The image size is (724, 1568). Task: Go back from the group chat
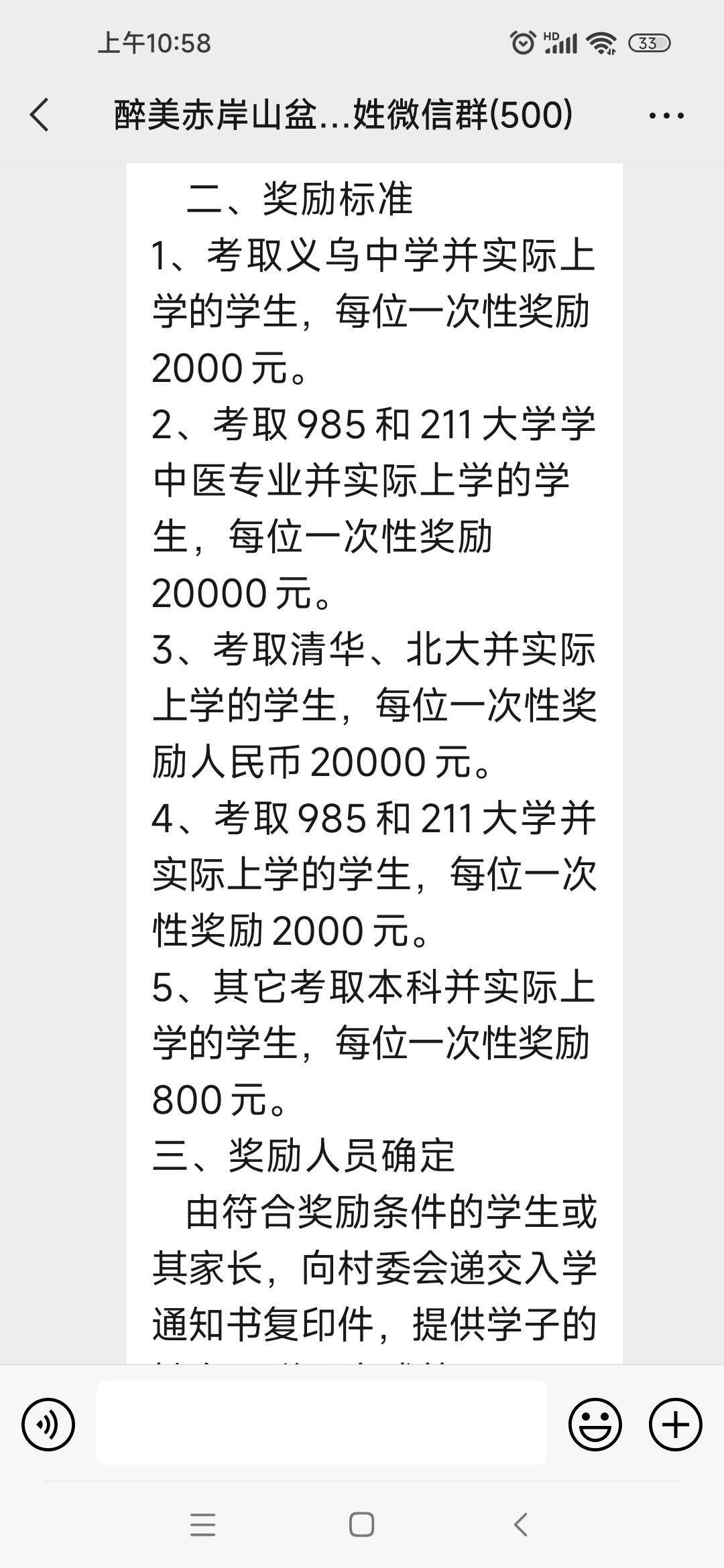[40, 115]
